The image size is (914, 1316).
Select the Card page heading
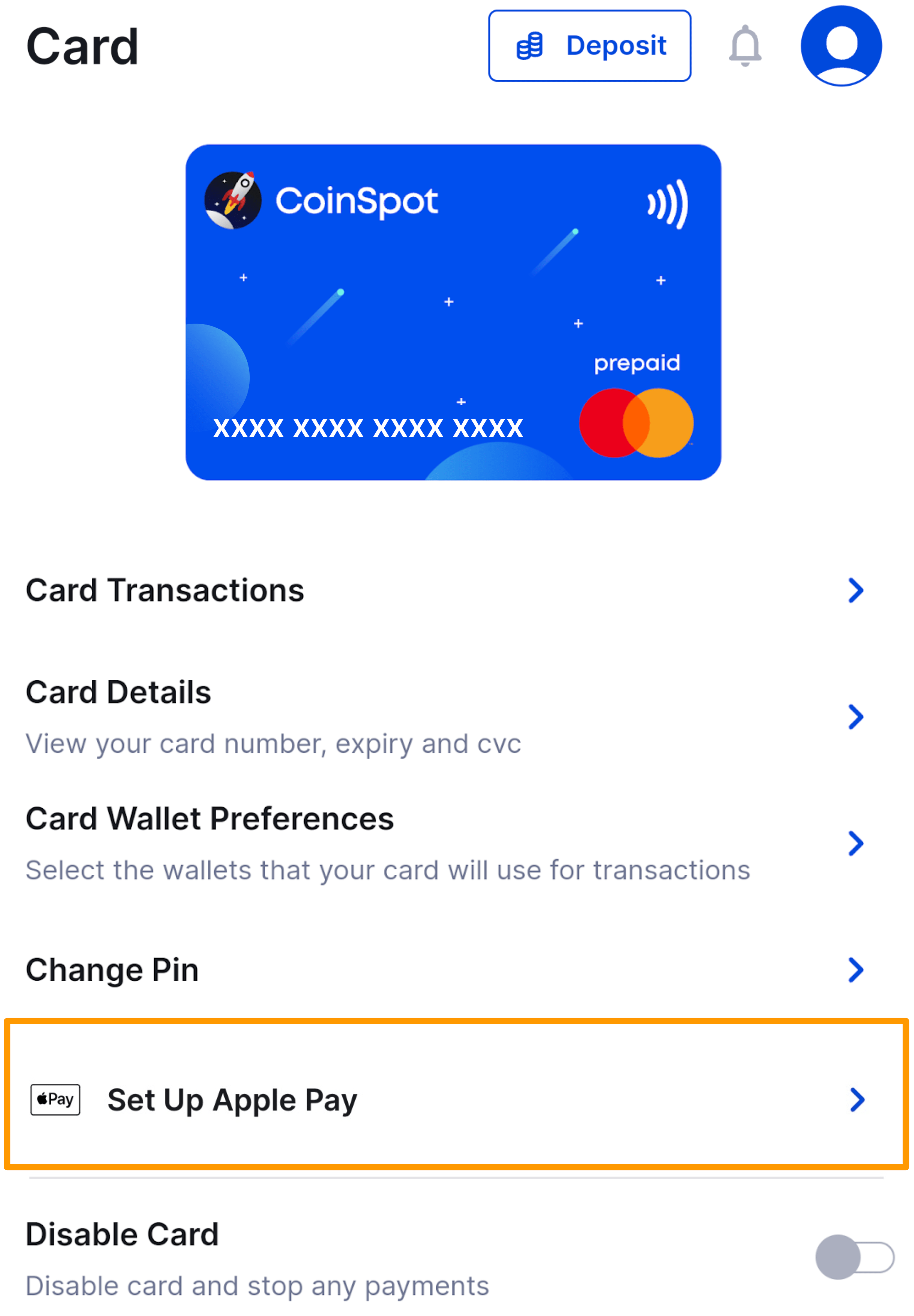pos(82,46)
